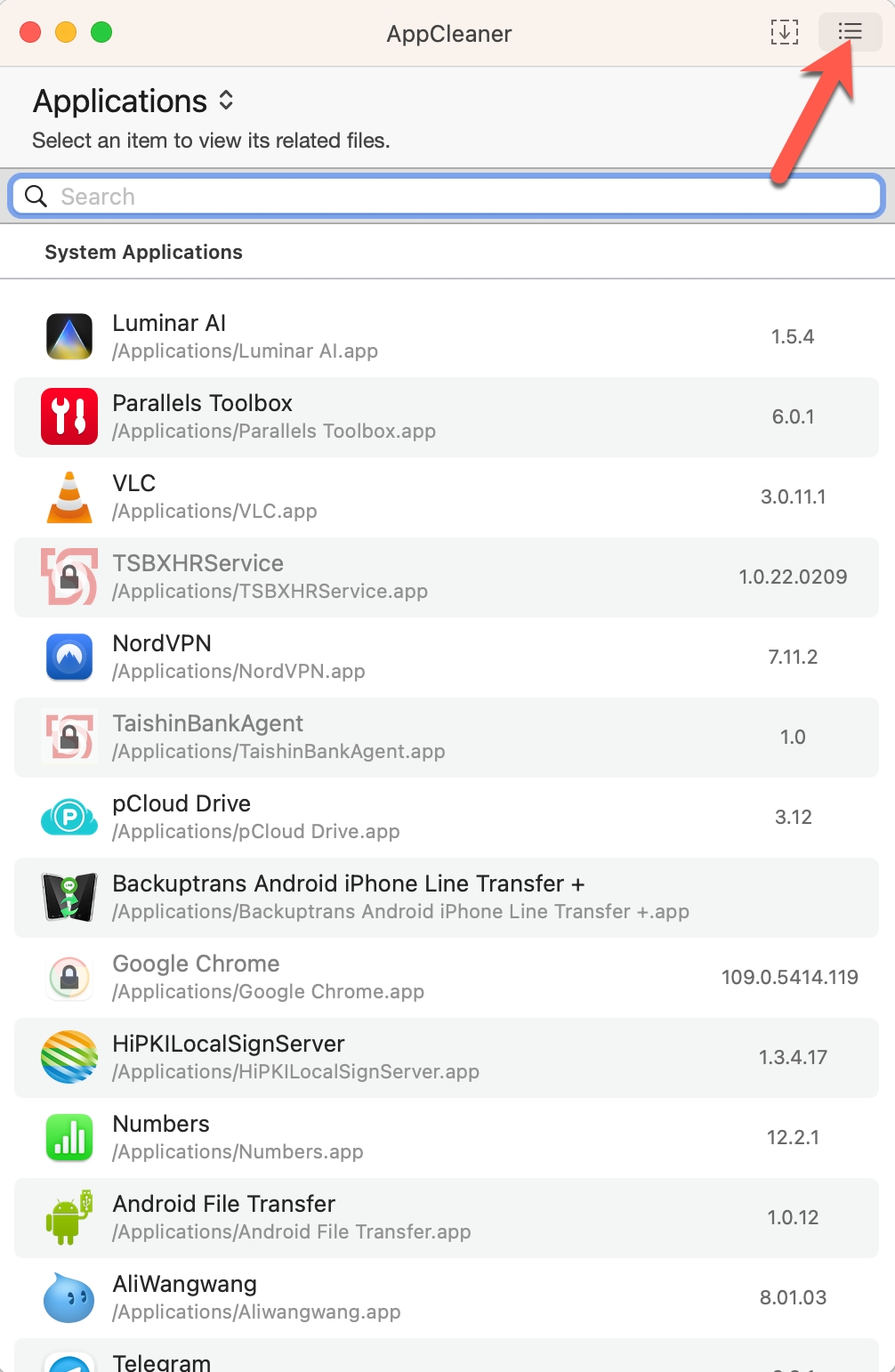Open NordVPN related files
895x1372 pixels.
[x=445, y=658]
